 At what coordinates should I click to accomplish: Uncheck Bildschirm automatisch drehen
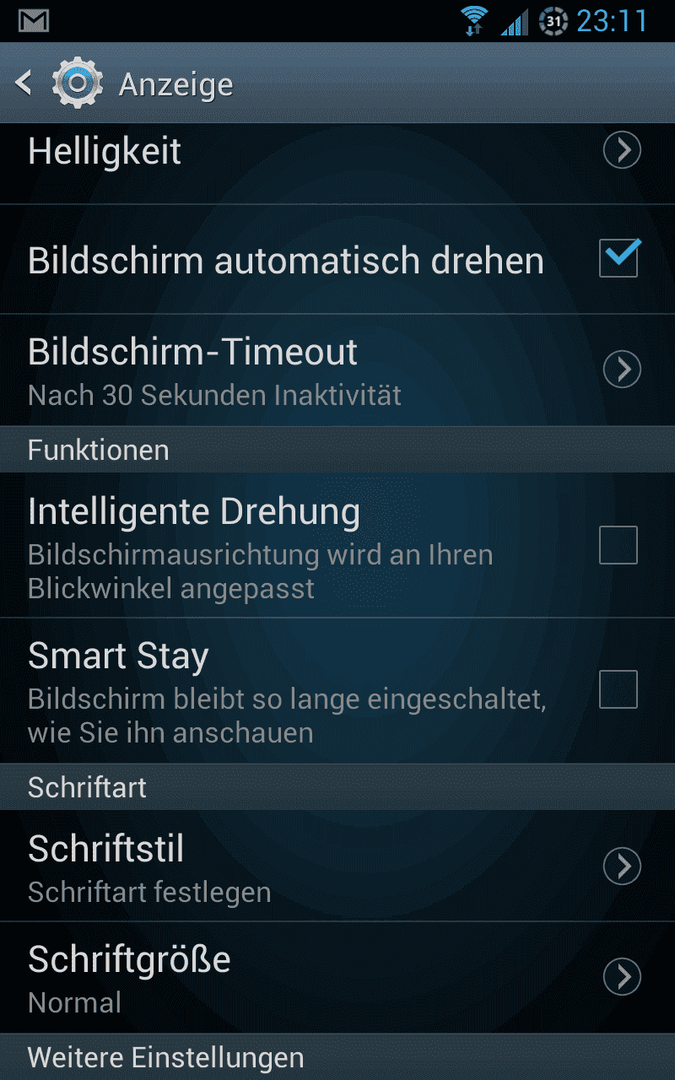(x=619, y=258)
